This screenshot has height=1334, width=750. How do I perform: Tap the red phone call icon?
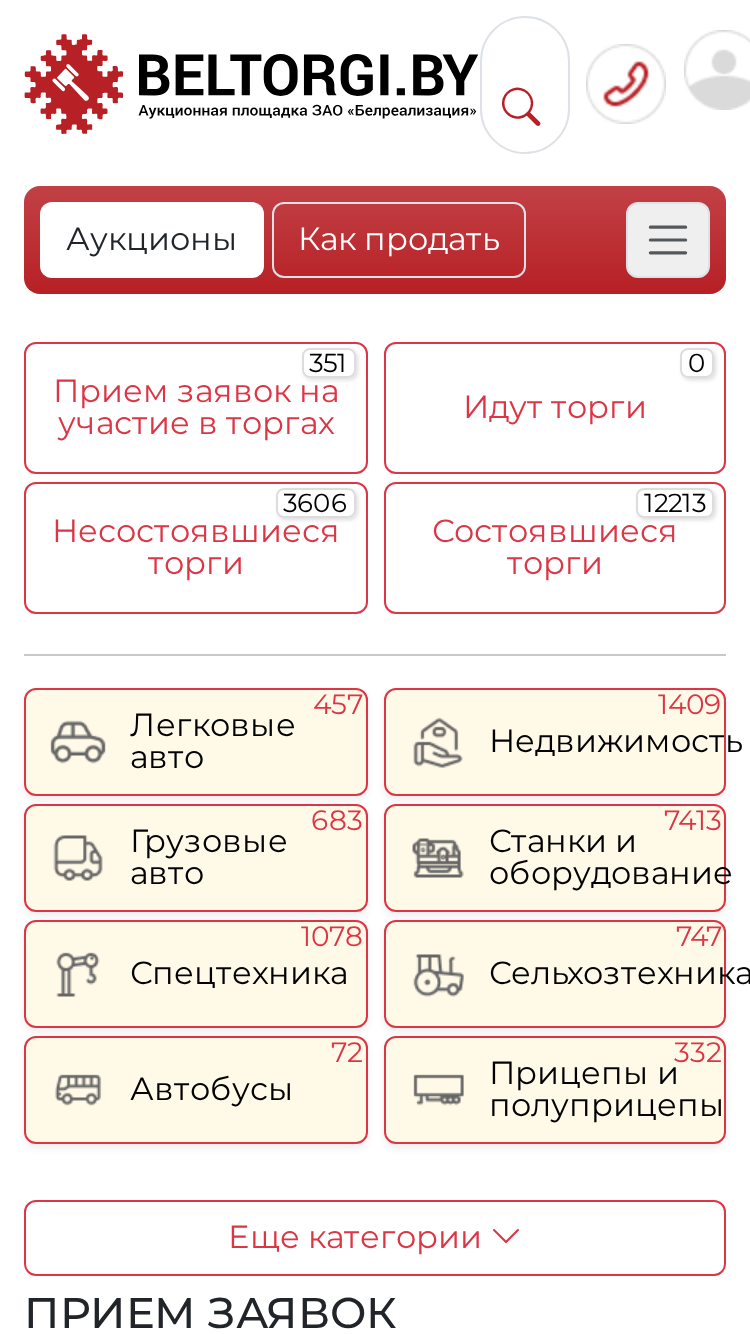point(626,84)
